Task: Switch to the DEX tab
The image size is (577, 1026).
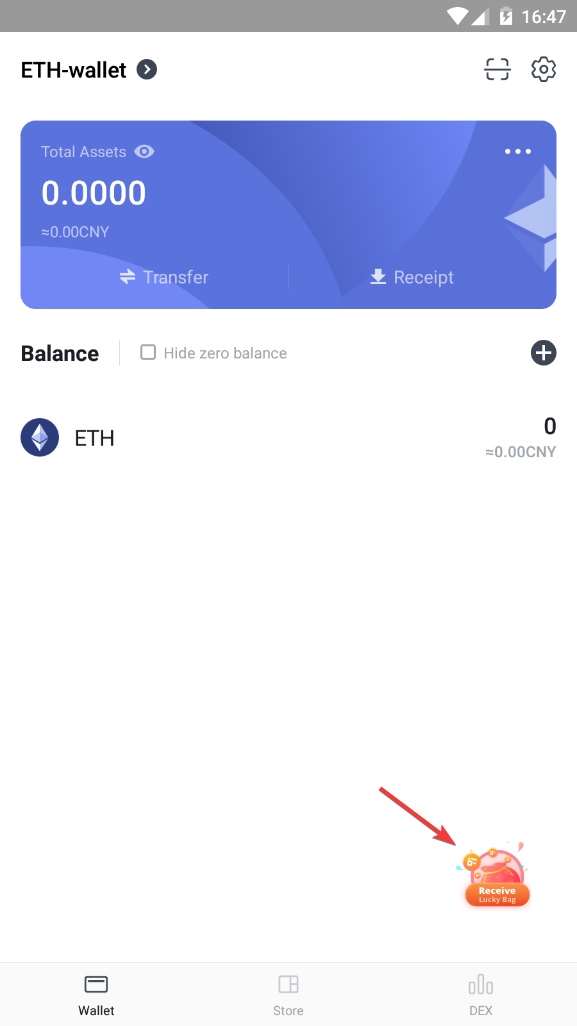Action: pyautogui.click(x=481, y=995)
